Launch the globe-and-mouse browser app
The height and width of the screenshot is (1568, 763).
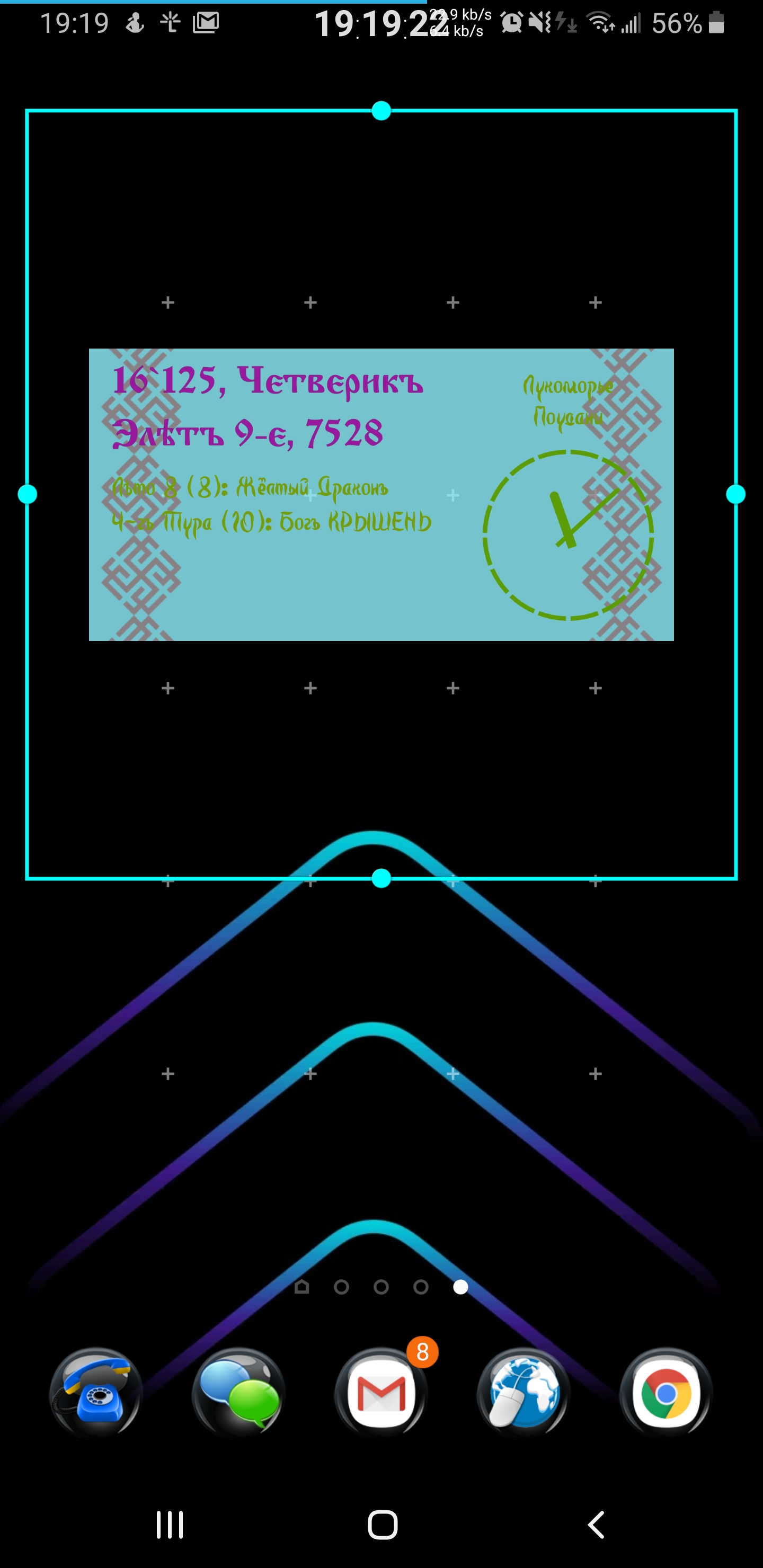pos(524,1393)
